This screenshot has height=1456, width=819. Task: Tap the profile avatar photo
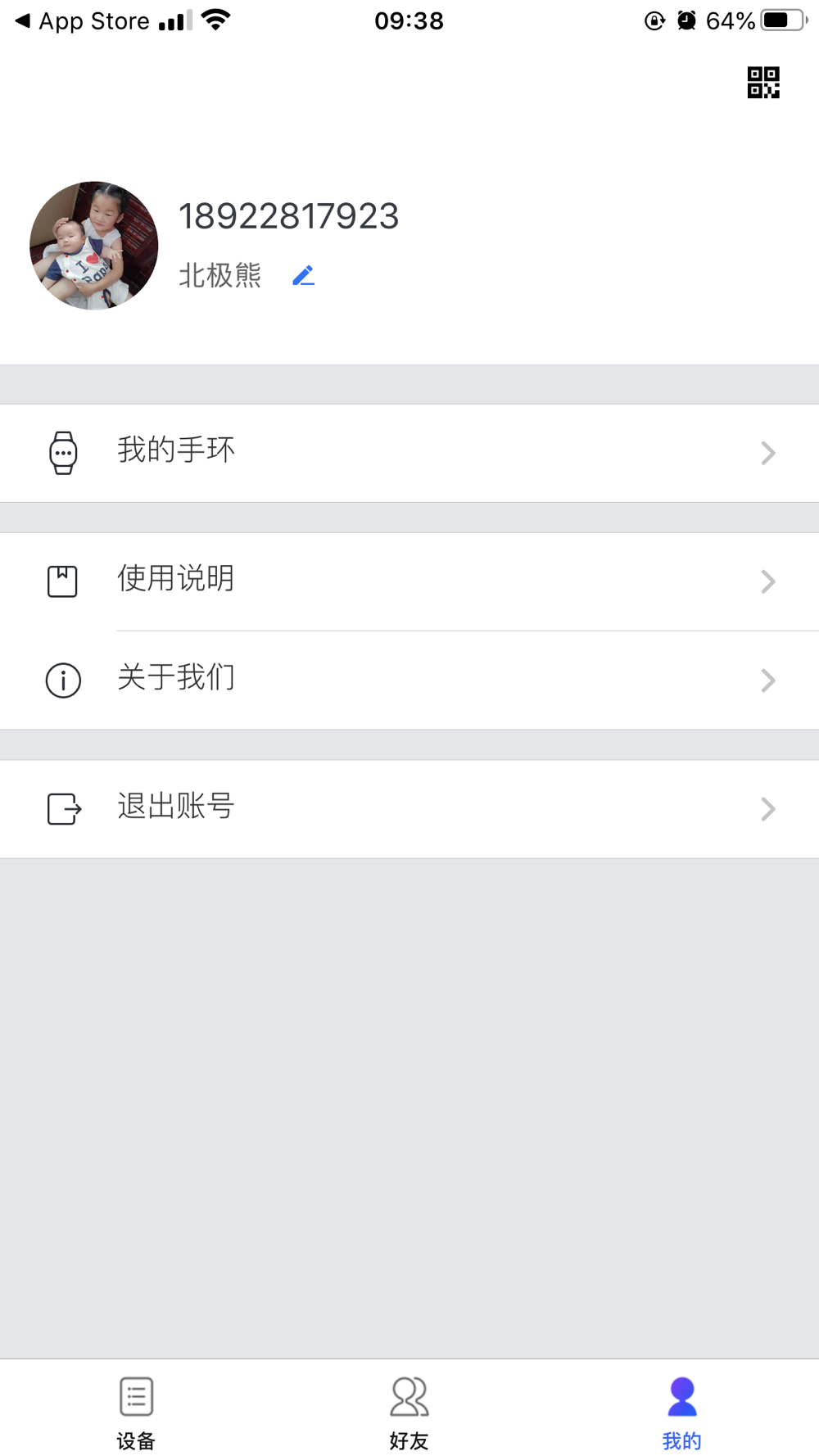(94, 246)
